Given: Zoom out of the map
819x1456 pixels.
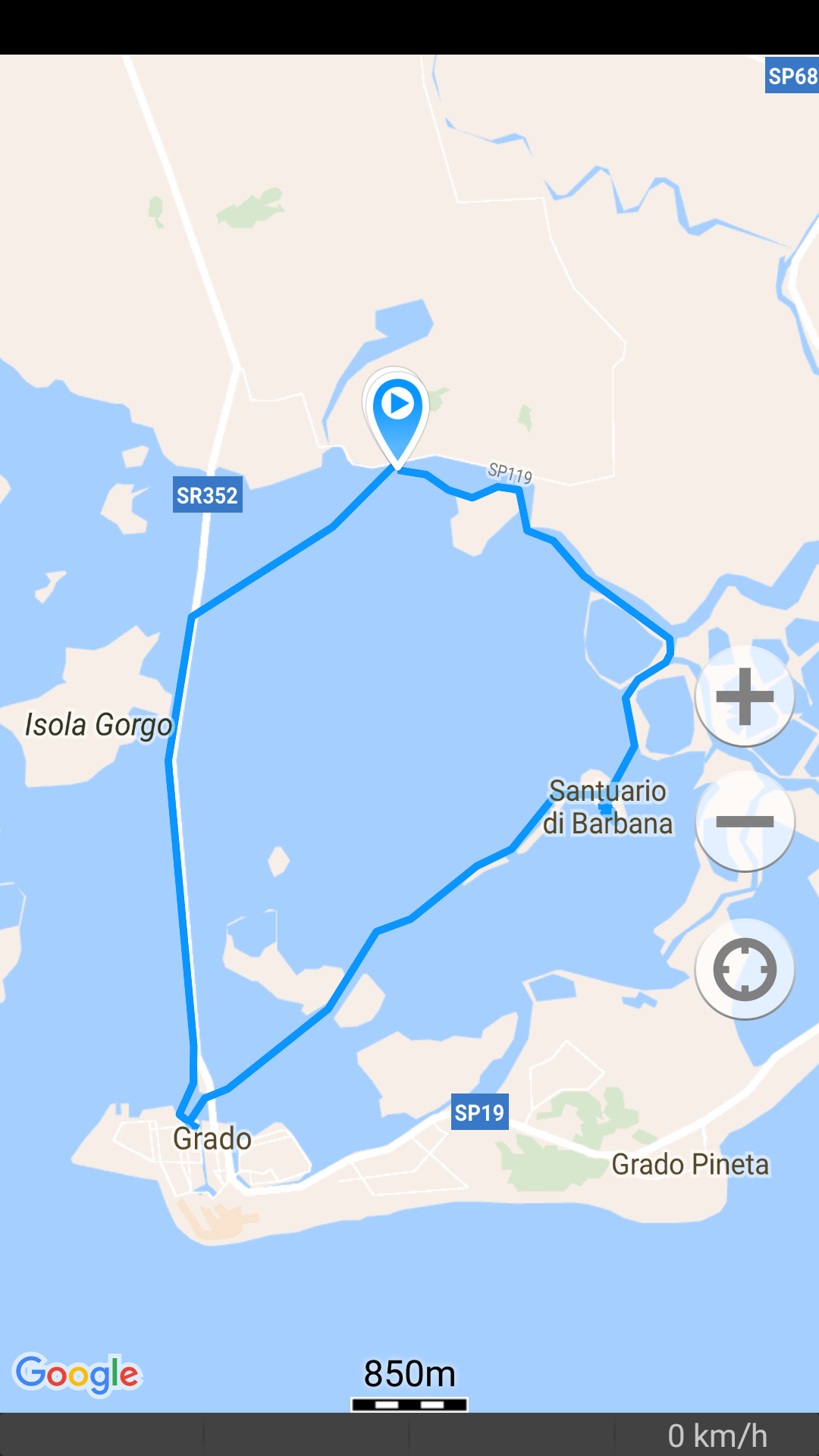Looking at the screenshot, I should 745,821.
